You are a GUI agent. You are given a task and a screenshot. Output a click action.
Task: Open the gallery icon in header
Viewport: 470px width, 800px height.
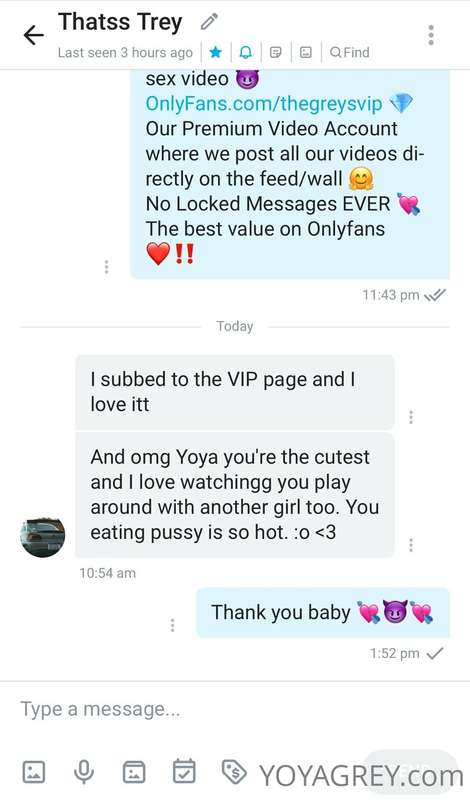(x=305, y=52)
